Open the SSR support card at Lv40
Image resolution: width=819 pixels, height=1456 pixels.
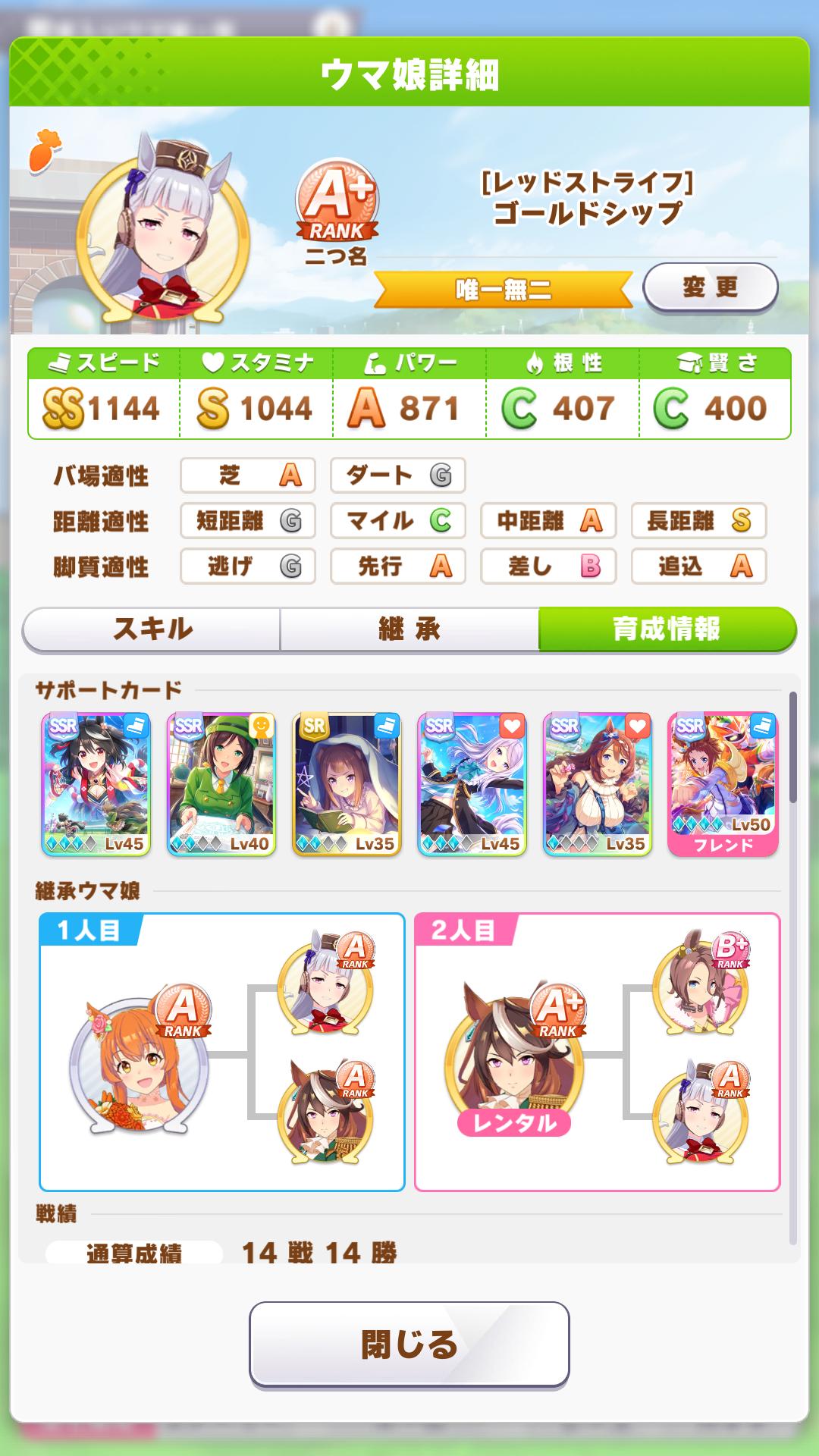(221, 784)
